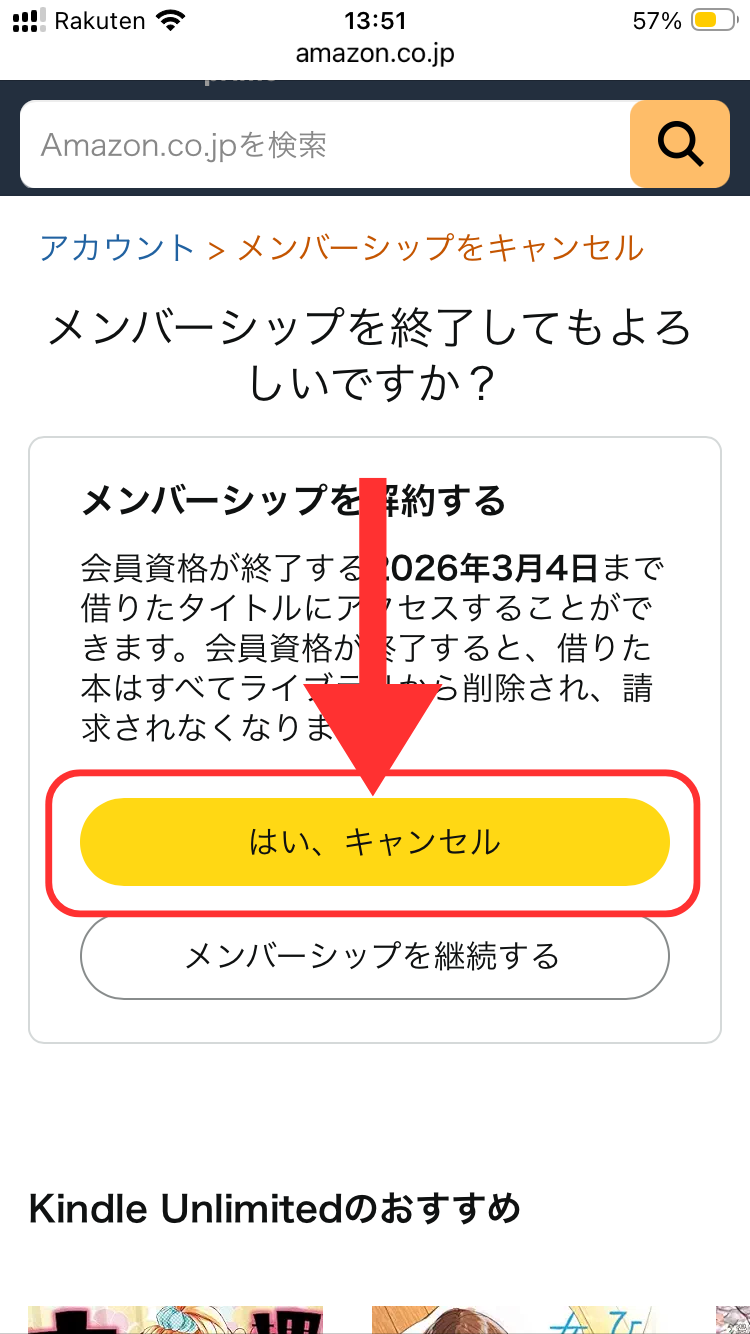
Task: Confirm with はい、キャンセル button
Action: point(374,842)
